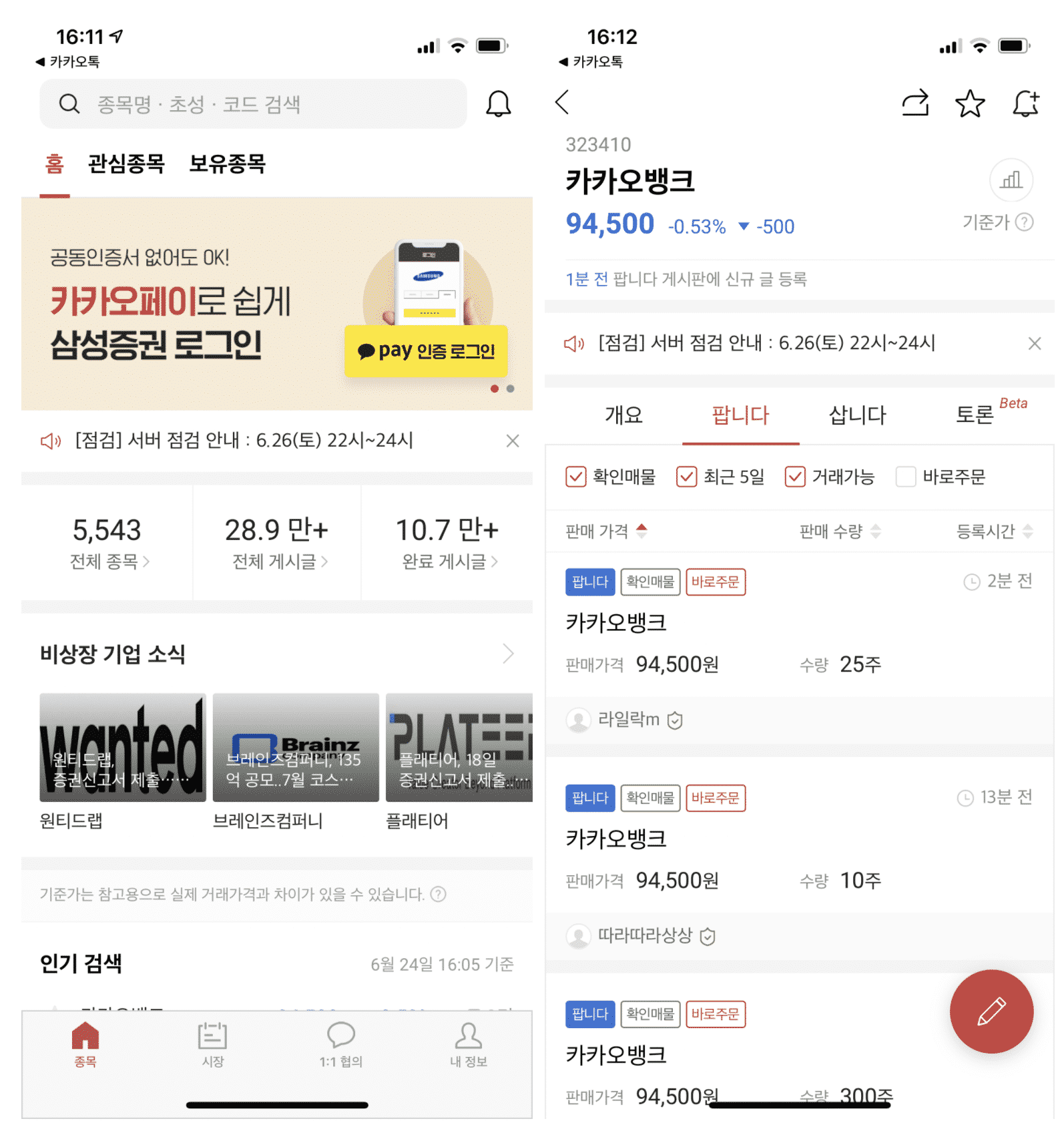Switch to the 관심종목 tab

[x=126, y=164]
